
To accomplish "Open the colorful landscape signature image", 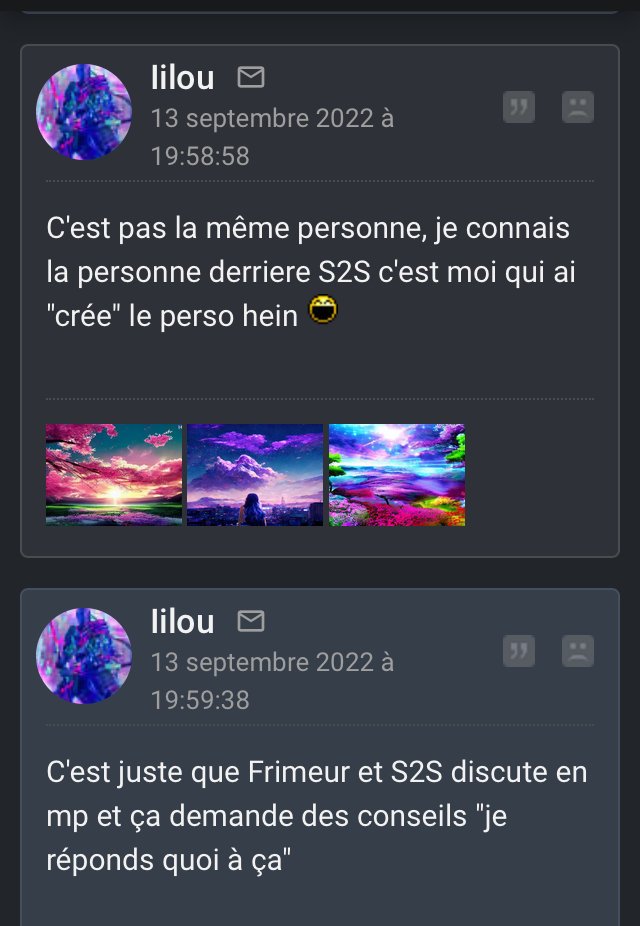I will point(397,475).
